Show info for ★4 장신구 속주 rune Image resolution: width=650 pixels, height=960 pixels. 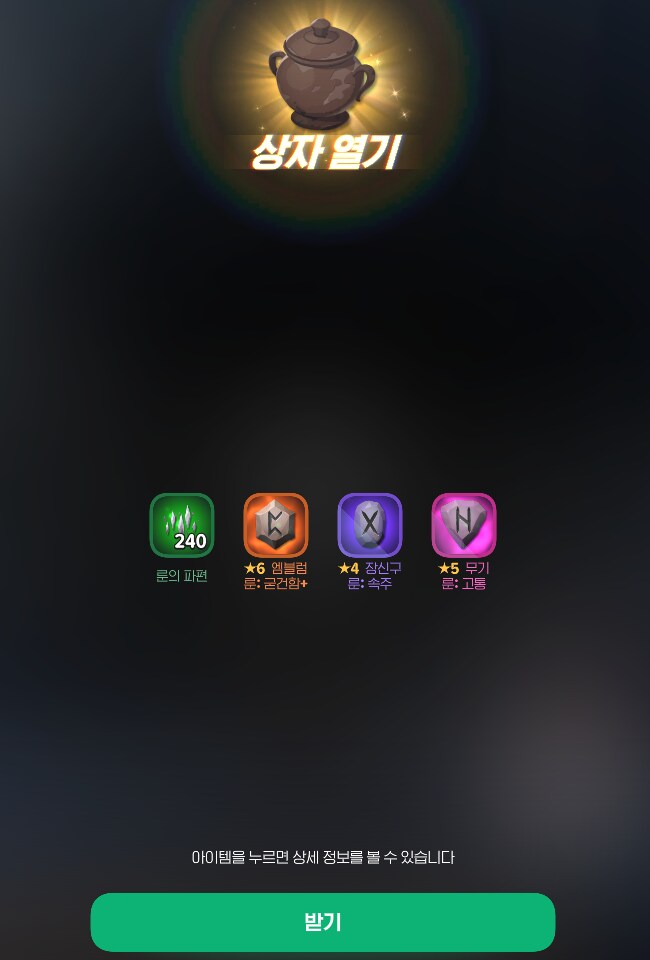[370, 526]
